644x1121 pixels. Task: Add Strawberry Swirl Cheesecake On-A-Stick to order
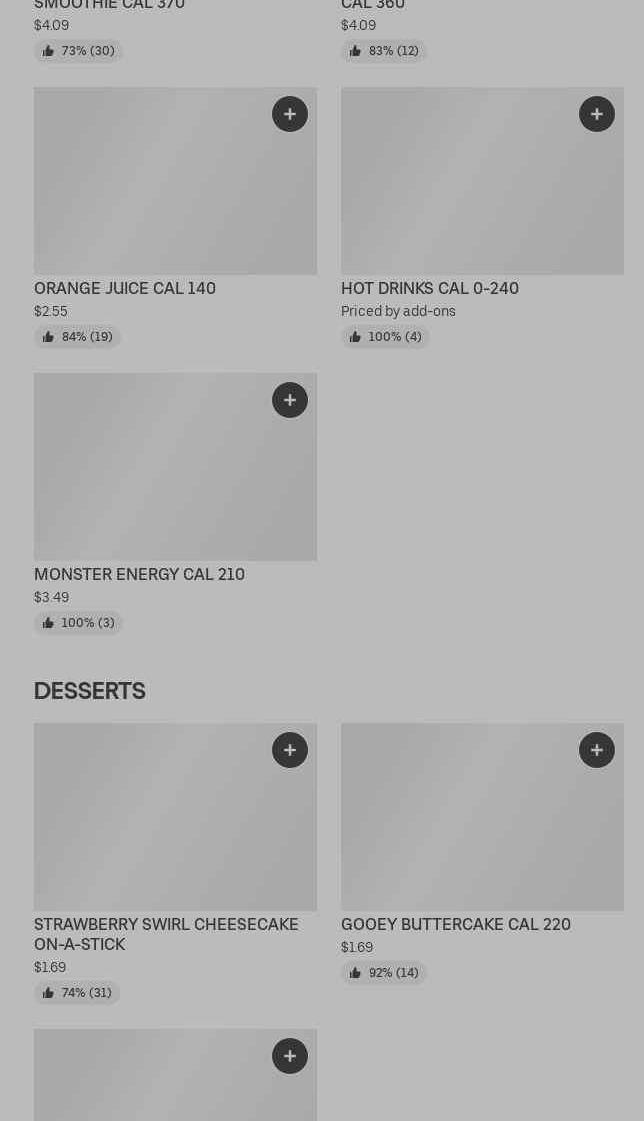coord(290,750)
